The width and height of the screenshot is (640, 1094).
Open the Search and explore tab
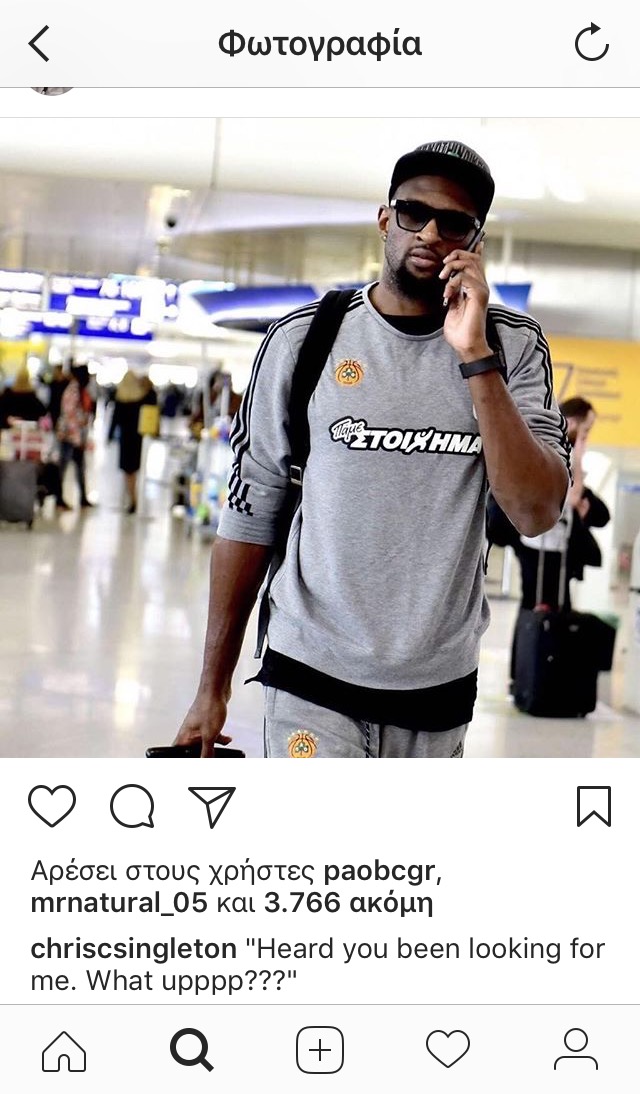click(192, 1050)
